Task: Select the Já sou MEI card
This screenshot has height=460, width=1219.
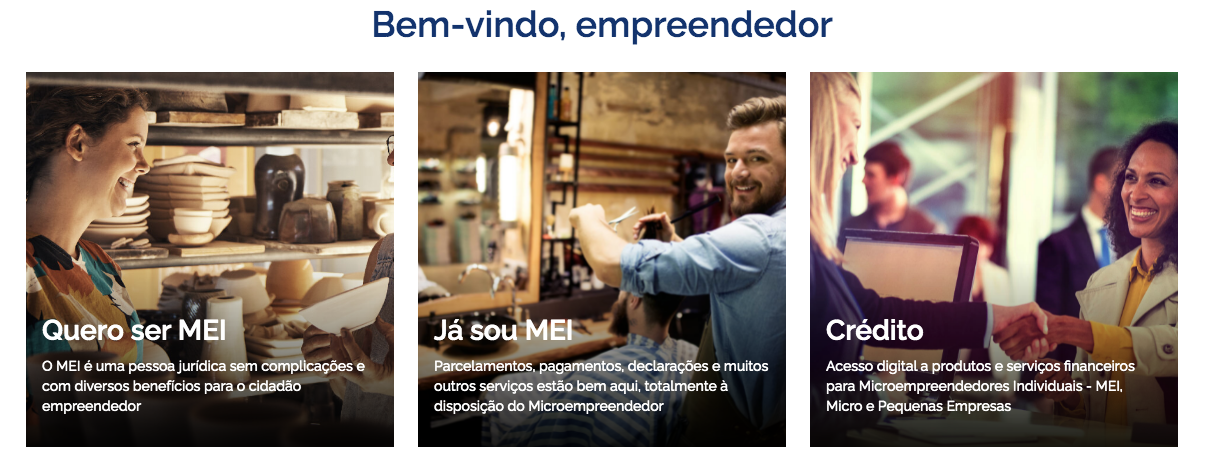Action: (601, 260)
